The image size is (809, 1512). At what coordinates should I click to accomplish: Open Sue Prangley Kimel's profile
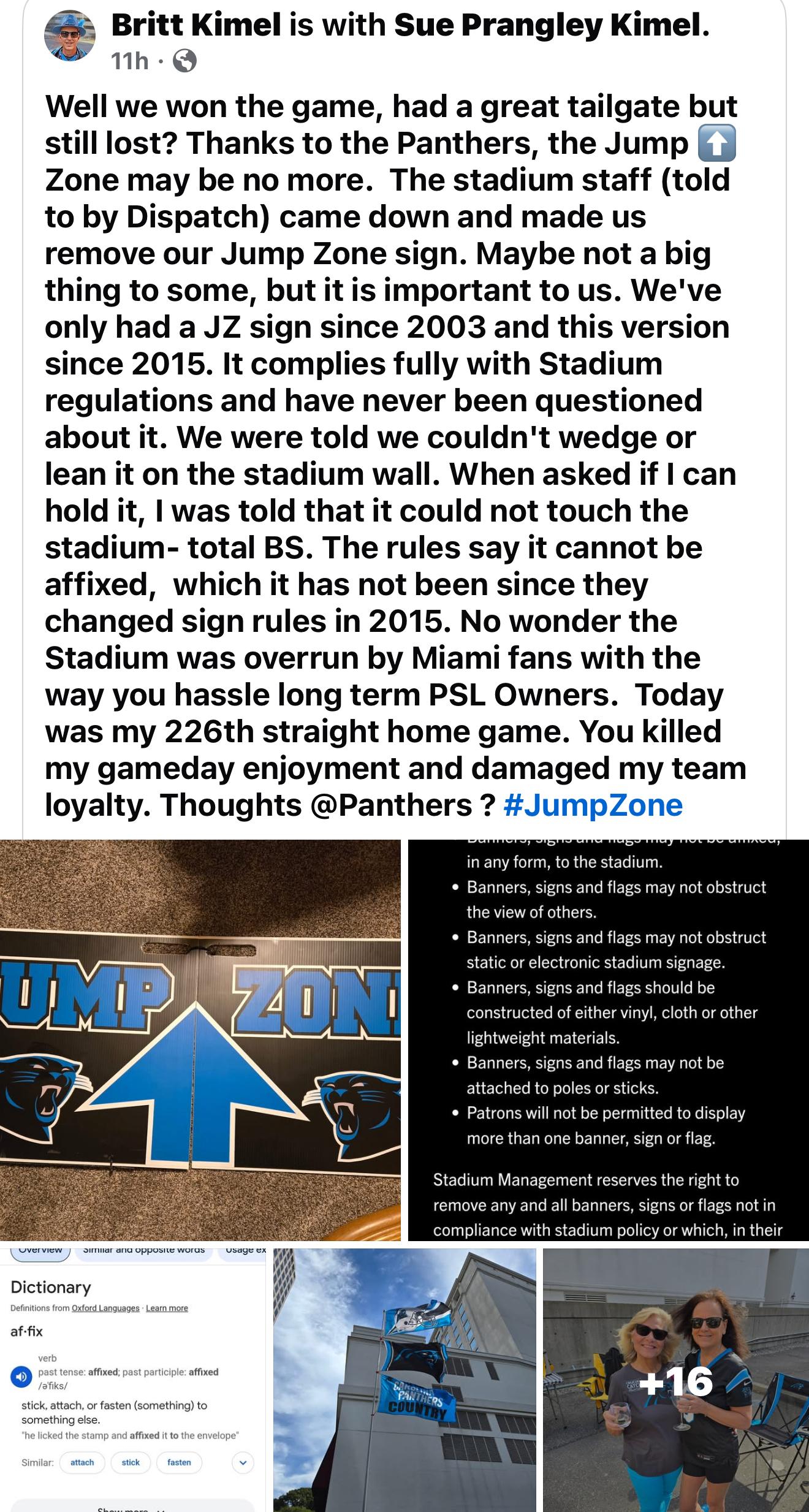point(551,26)
